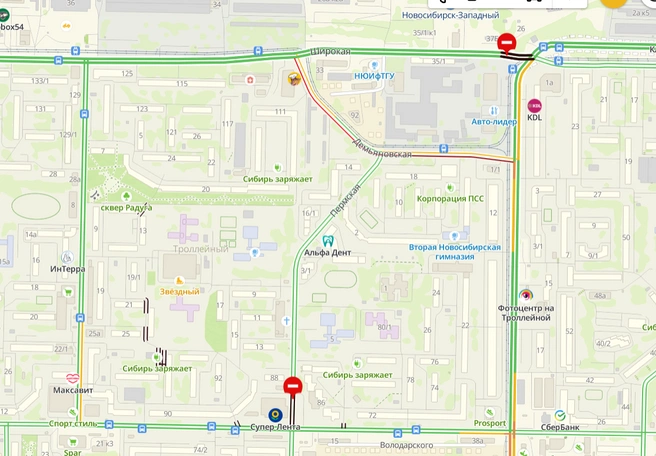Select the Супер-Лента store marker
This screenshot has height=456, width=656.
(x=274, y=413)
